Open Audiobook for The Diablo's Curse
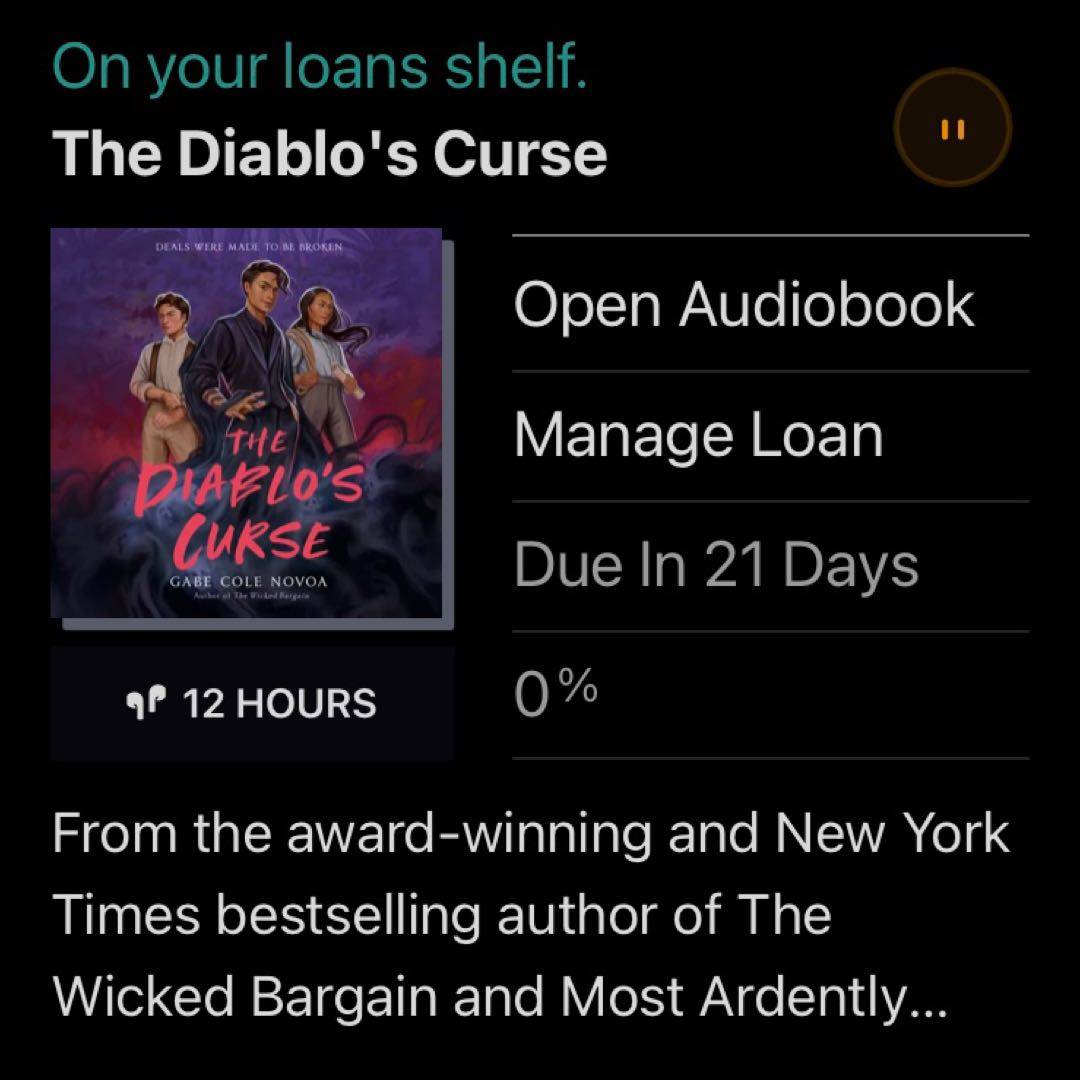 (743, 304)
